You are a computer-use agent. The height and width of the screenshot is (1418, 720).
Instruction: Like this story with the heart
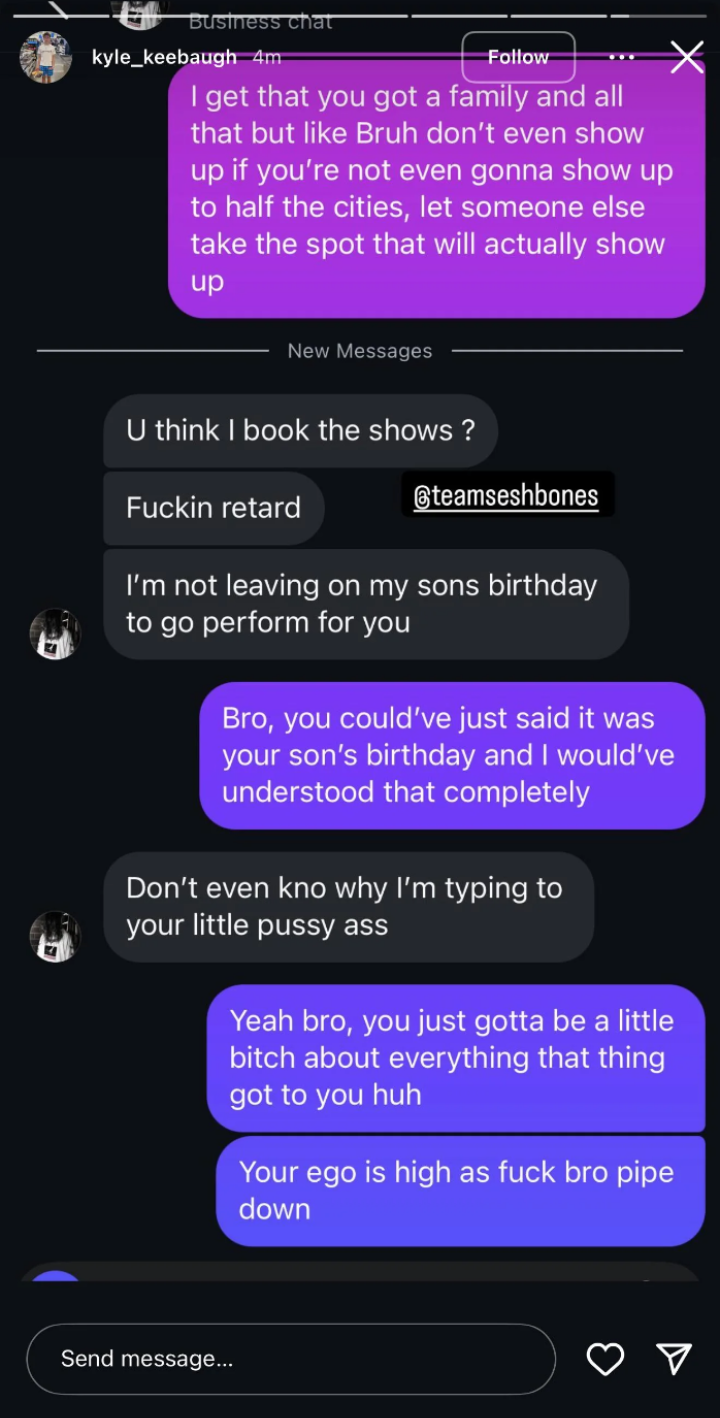(x=605, y=1359)
